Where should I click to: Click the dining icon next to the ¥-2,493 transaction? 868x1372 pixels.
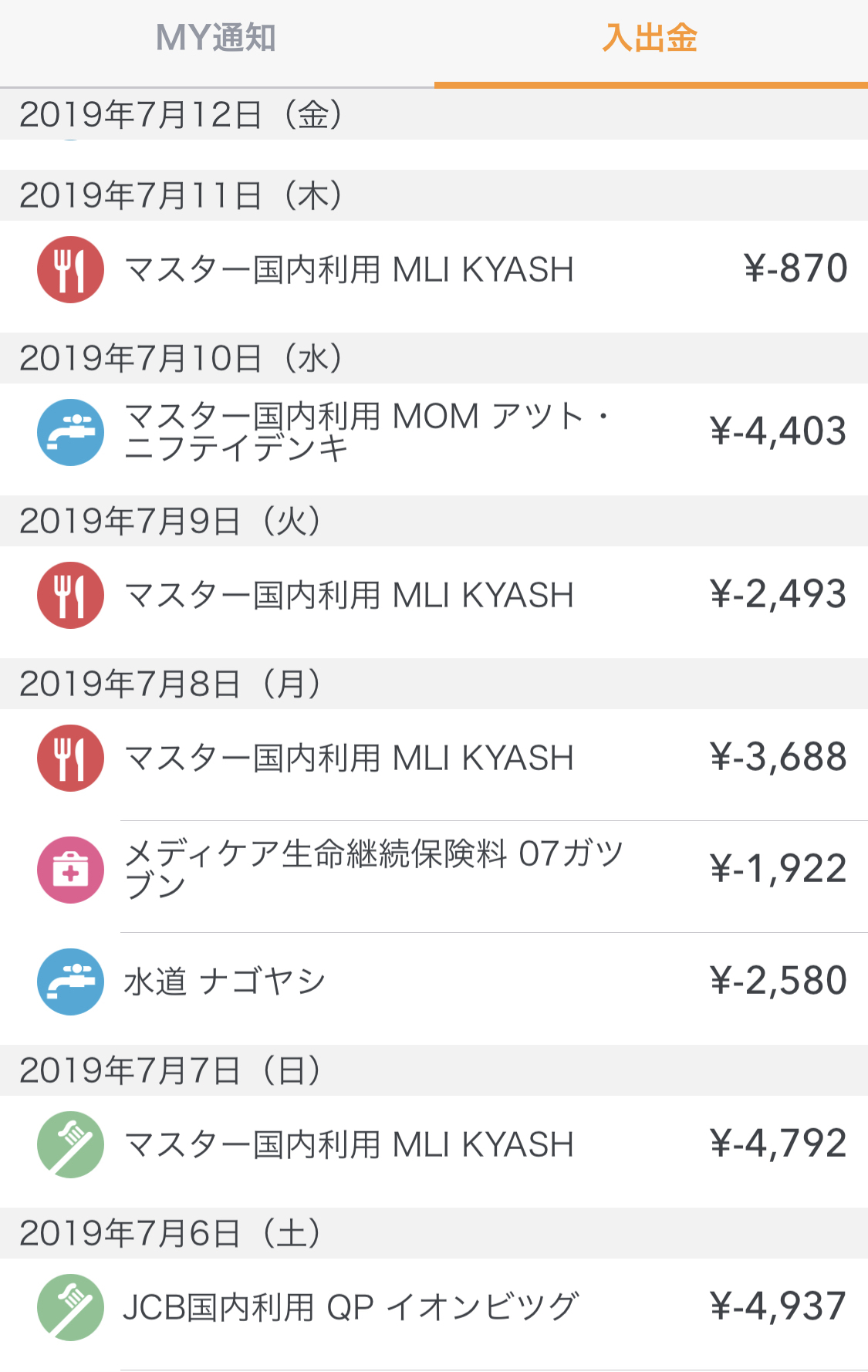pyautogui.click(x=70, y=594)
